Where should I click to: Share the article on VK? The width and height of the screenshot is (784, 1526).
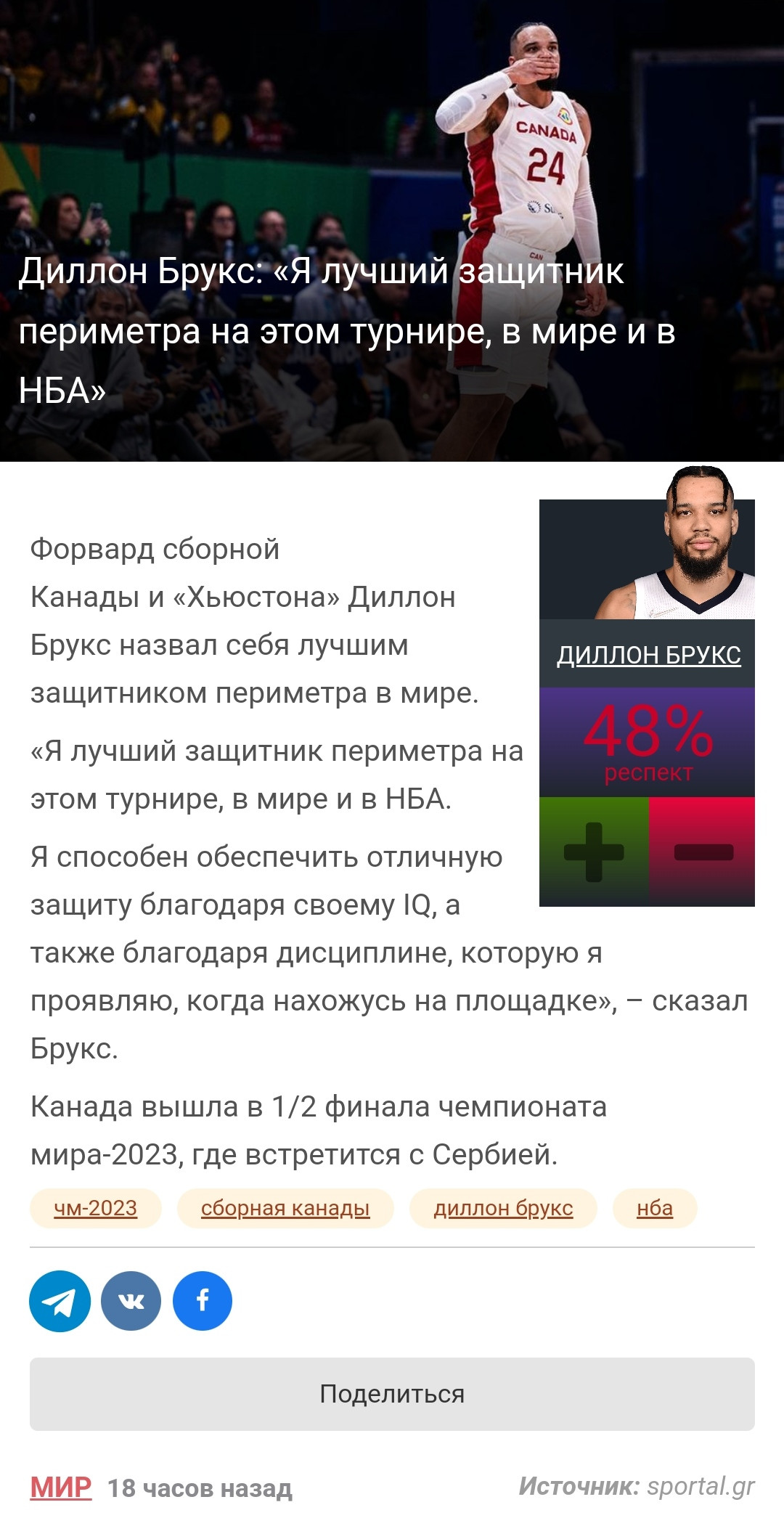pos(131,1301)
